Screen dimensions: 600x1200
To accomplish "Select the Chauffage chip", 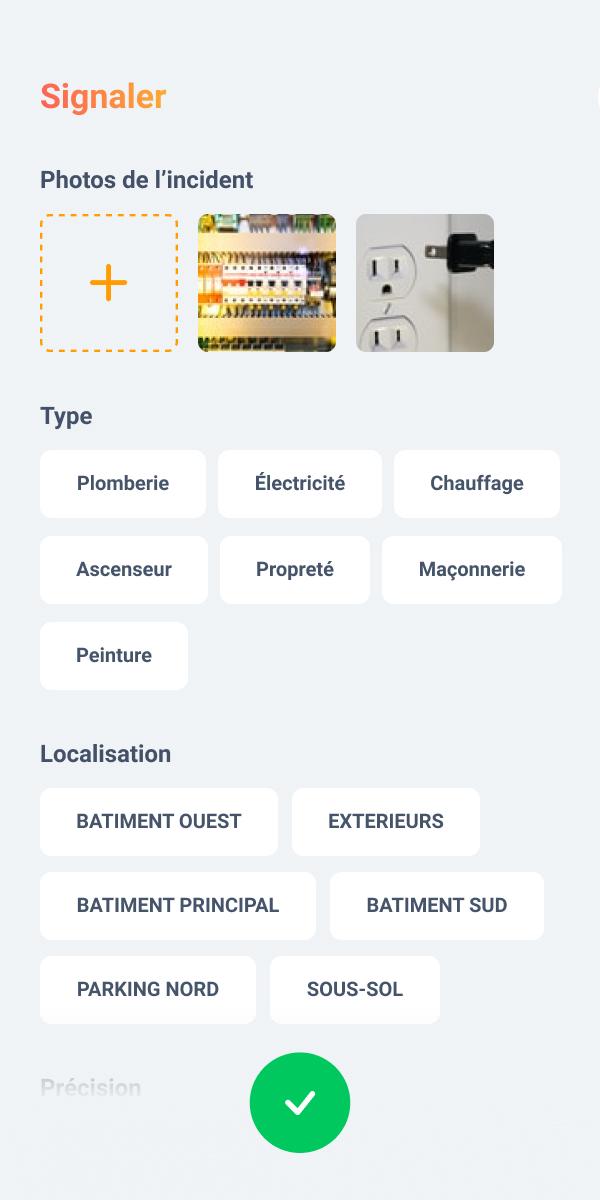I will pos(477,484).
